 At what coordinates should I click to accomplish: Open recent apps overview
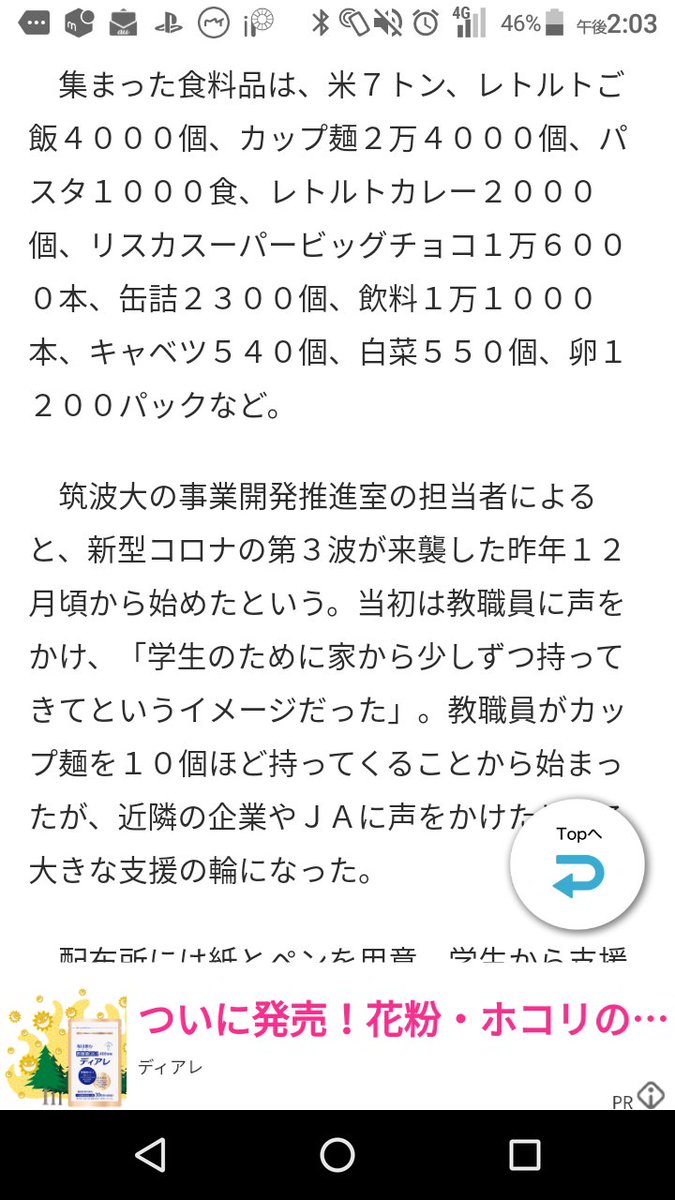(x=524, y=1156)
